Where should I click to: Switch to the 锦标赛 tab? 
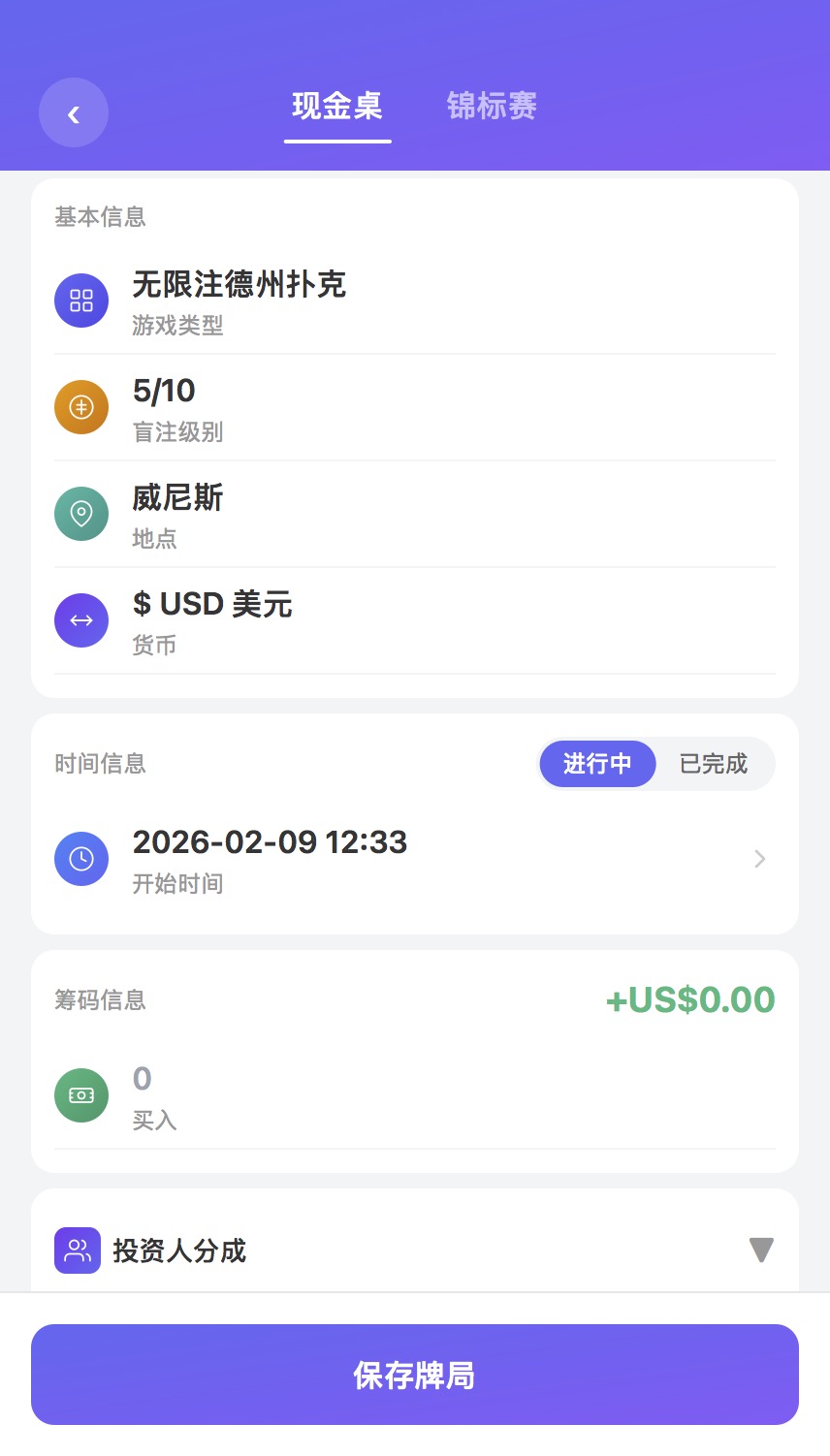coord(491,108)
